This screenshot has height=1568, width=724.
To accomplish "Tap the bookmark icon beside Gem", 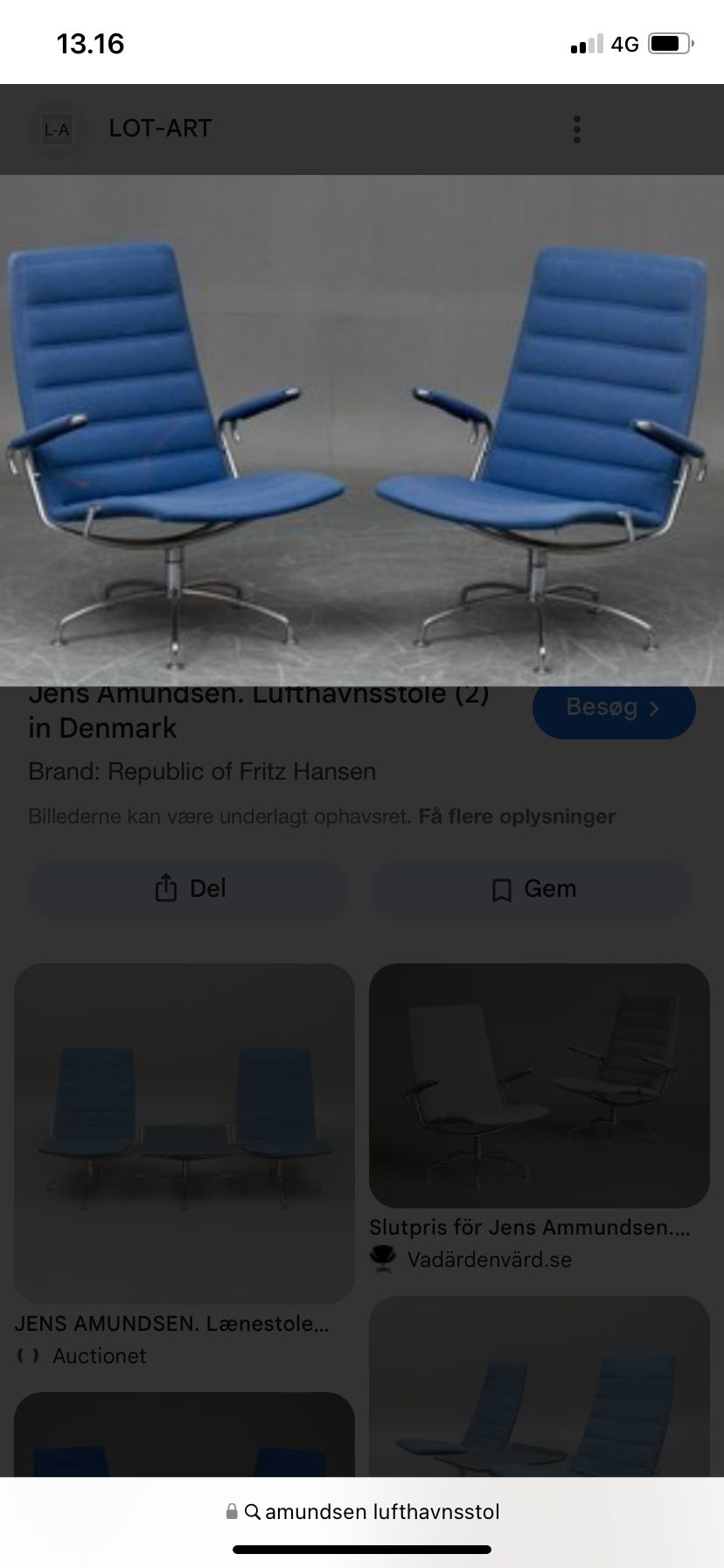I will (499, 888).
